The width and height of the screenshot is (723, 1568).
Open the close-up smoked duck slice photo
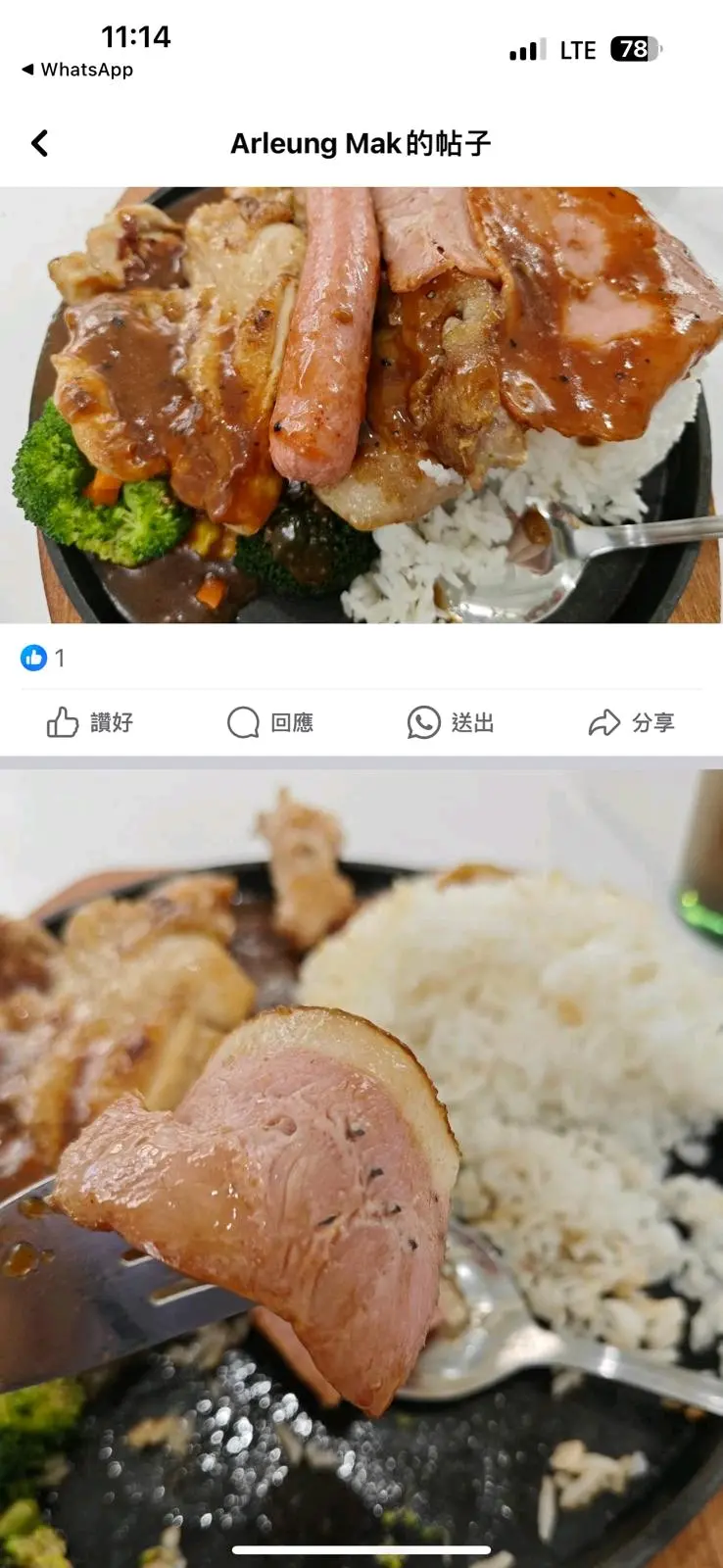[361, 1166]
